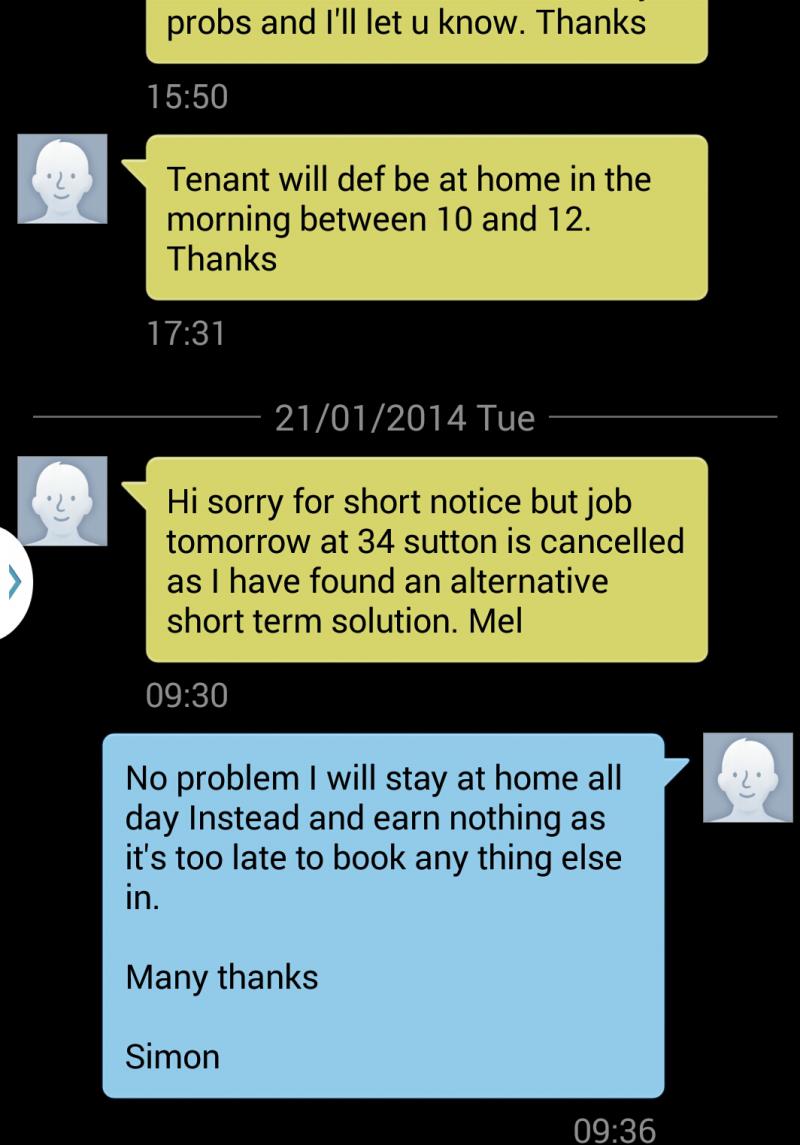Tap the contact avatar beside the 'Tenant will def' message
Screen dimensions: 800x1145
click(x=64, y=178)
